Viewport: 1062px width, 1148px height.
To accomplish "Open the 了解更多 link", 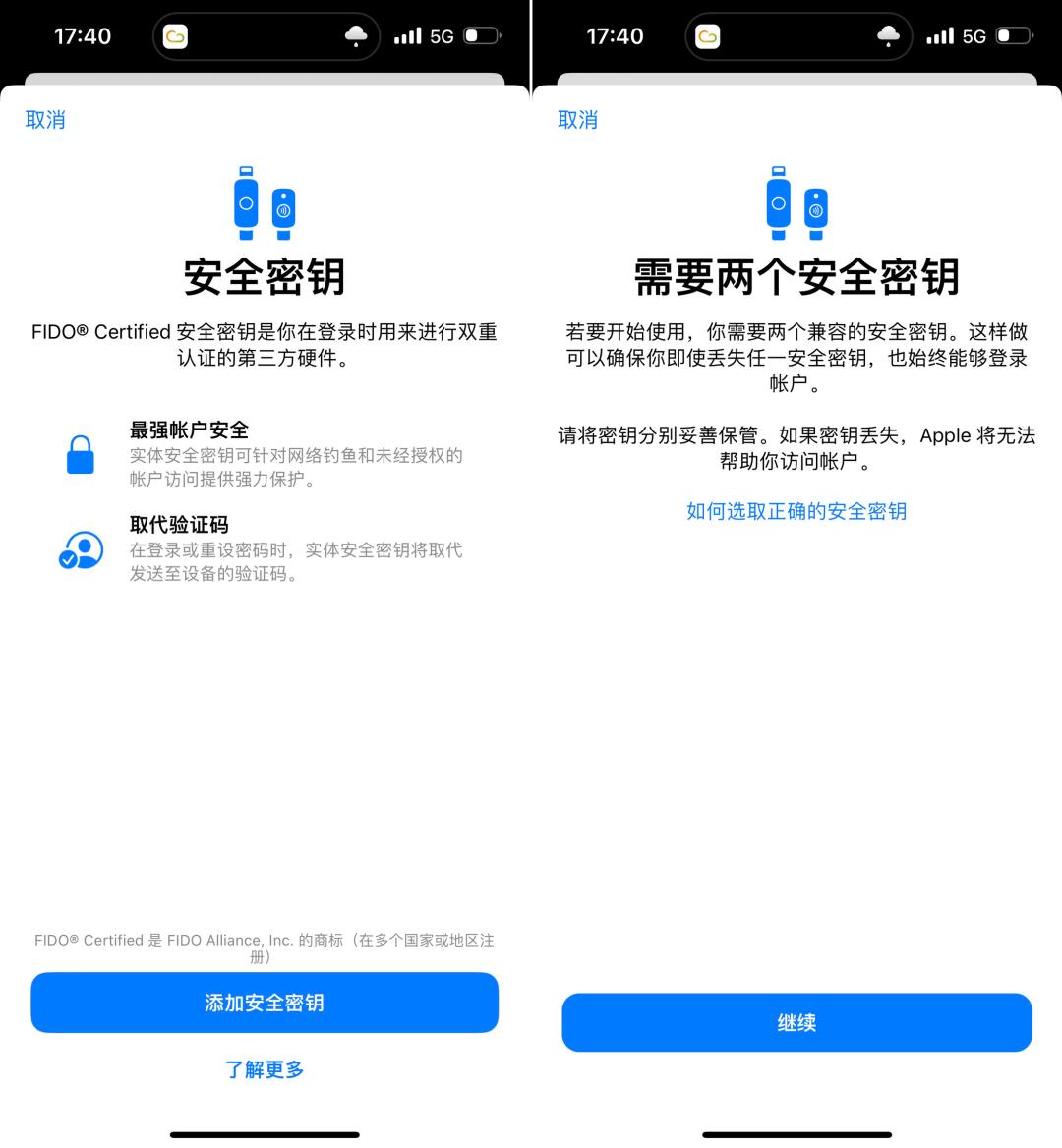I will (x=265, y=1069).
